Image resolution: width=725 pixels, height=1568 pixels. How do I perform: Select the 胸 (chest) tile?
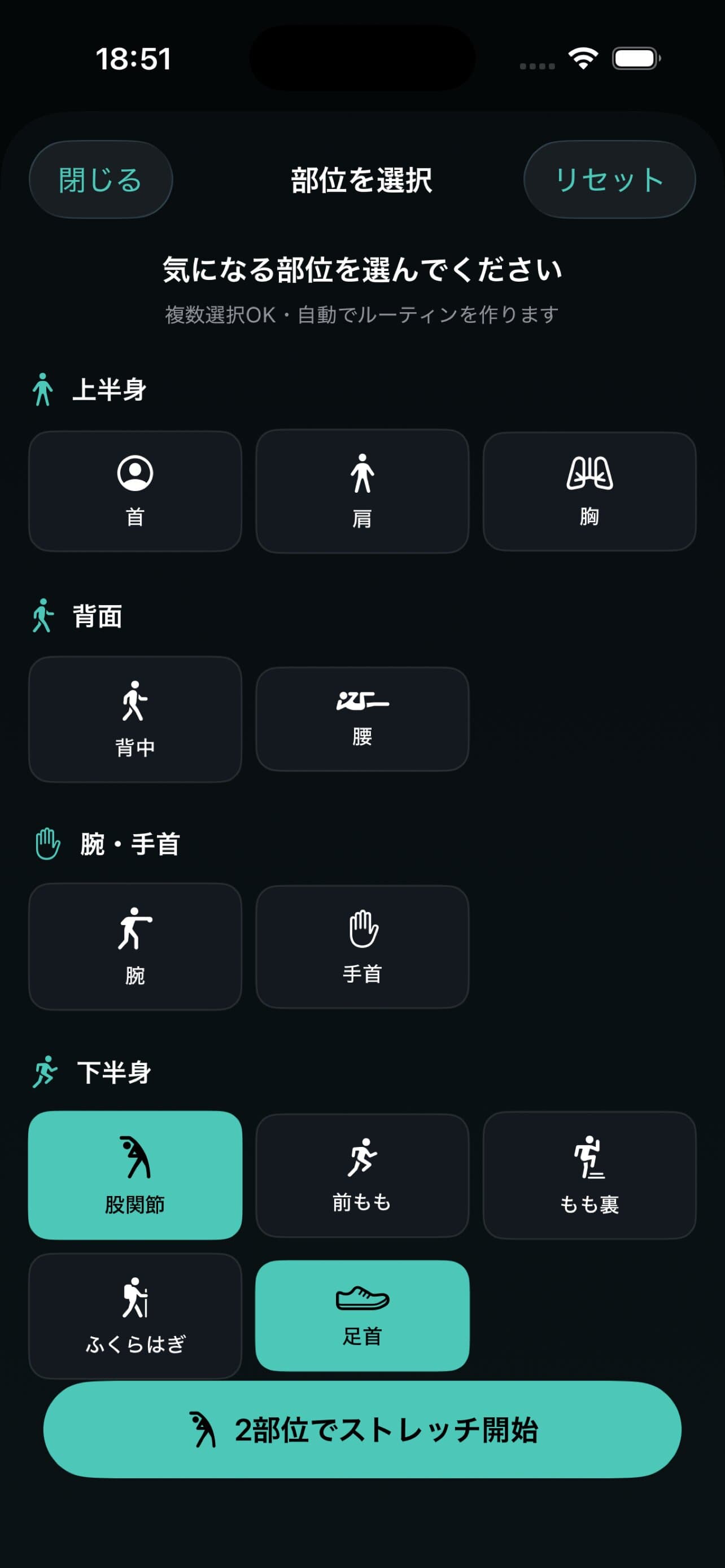point(589,491)
